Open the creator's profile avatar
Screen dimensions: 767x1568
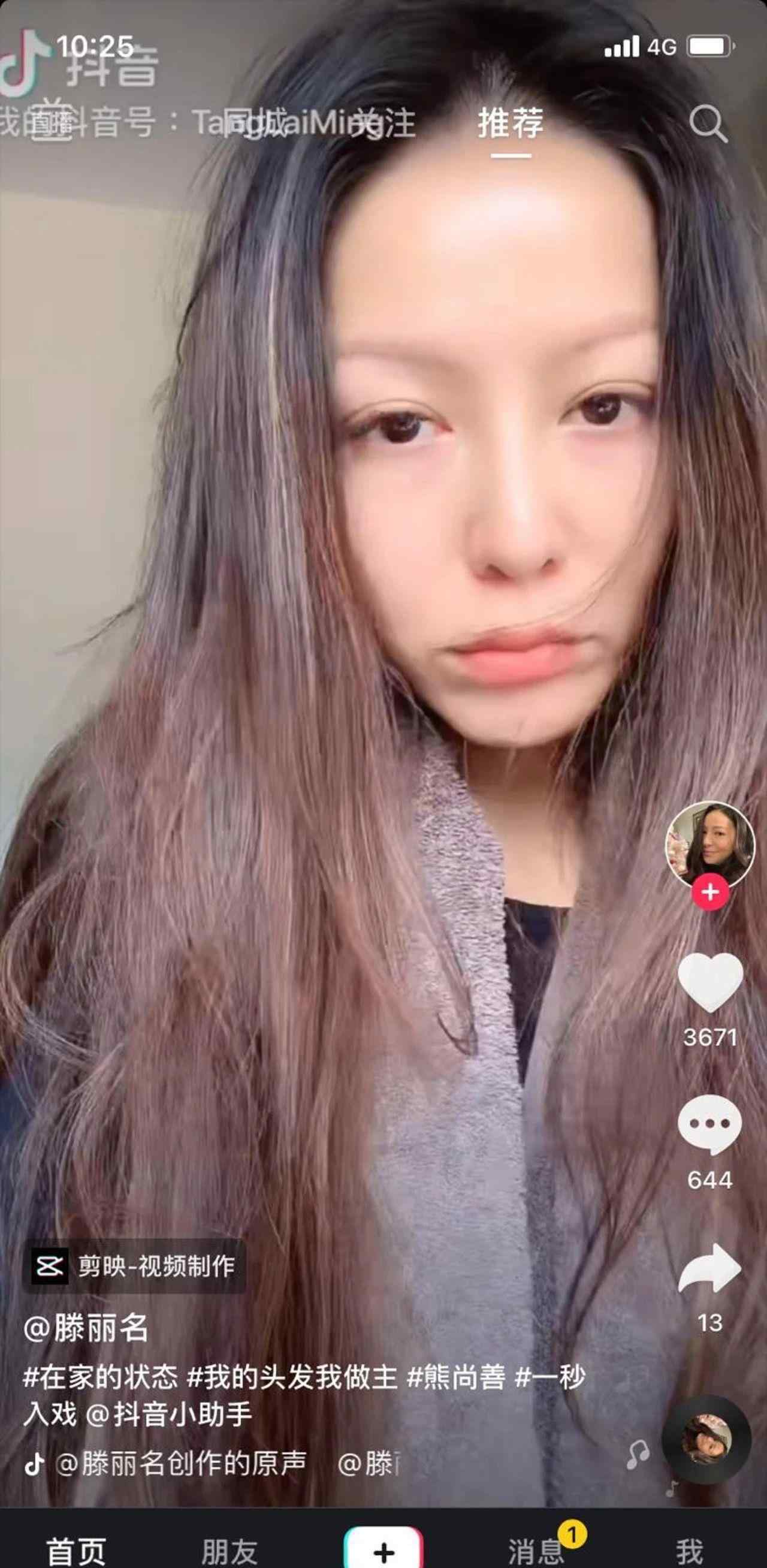(709, 845)
